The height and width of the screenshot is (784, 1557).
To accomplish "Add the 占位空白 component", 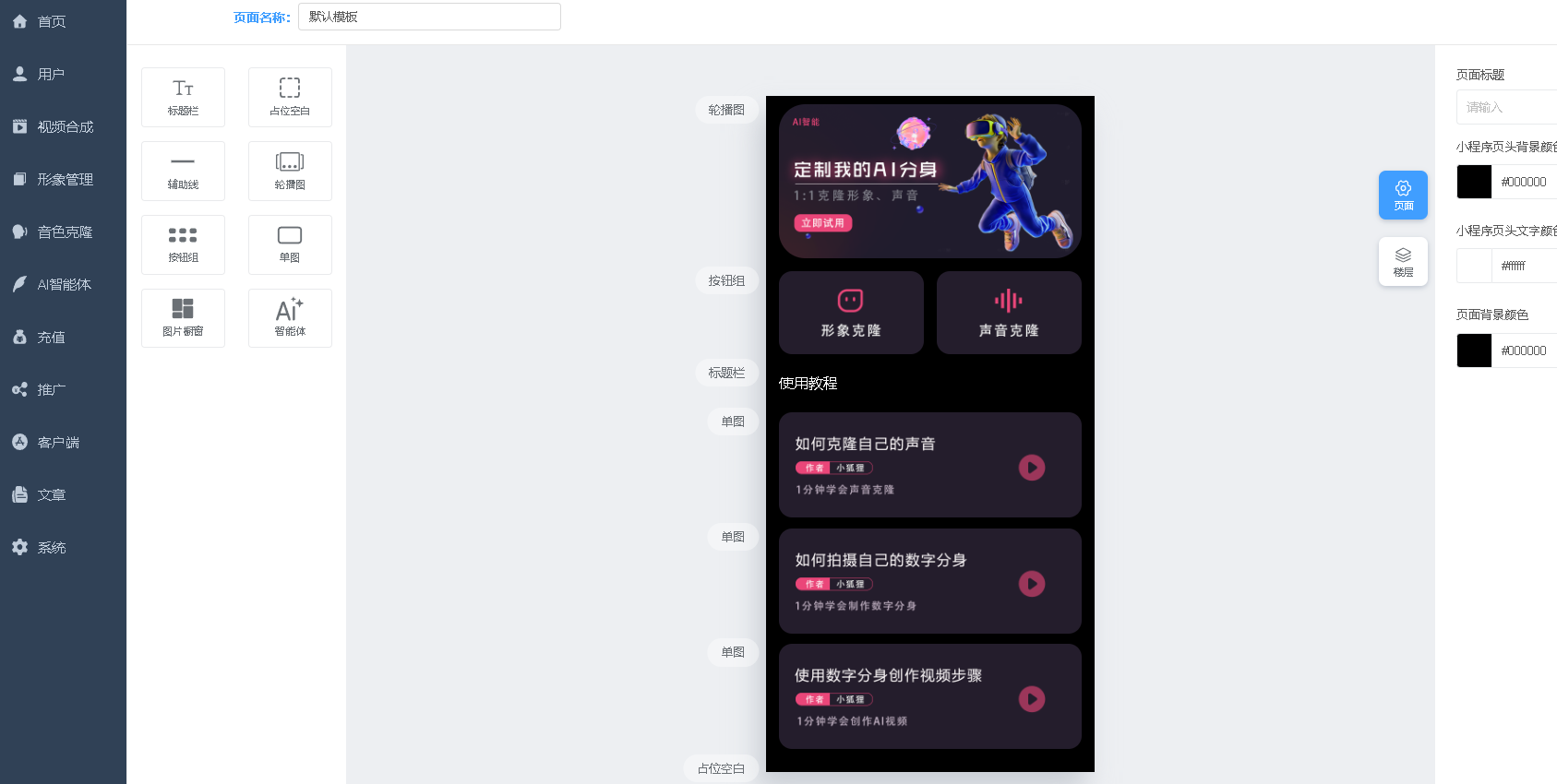I will click(290, 97).
